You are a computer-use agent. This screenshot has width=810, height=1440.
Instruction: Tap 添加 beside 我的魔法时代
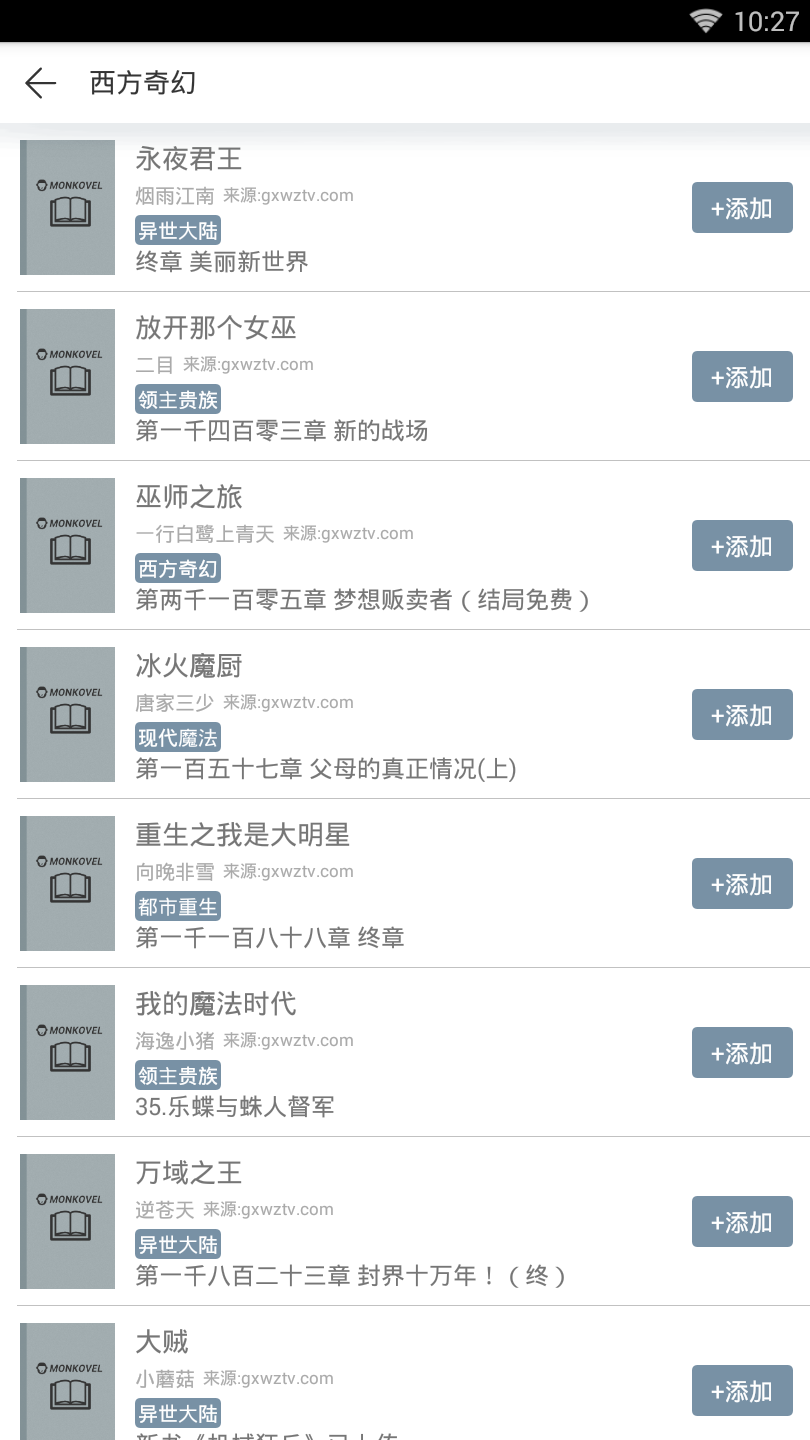coord(742,1053)
